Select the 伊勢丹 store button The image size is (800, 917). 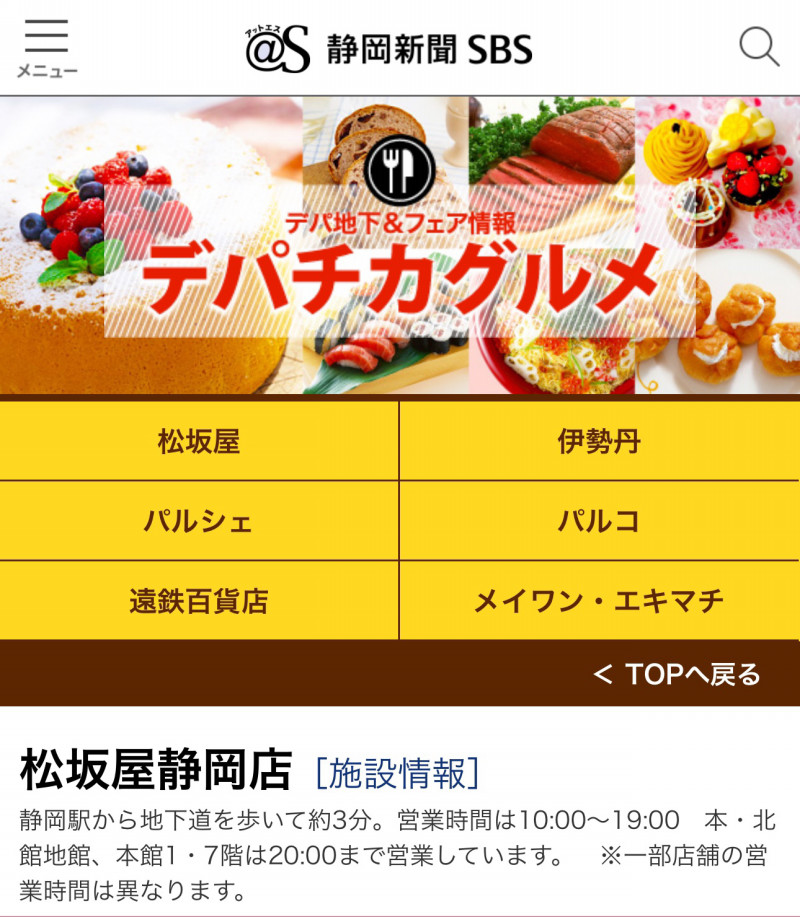(x=599, y=441)
